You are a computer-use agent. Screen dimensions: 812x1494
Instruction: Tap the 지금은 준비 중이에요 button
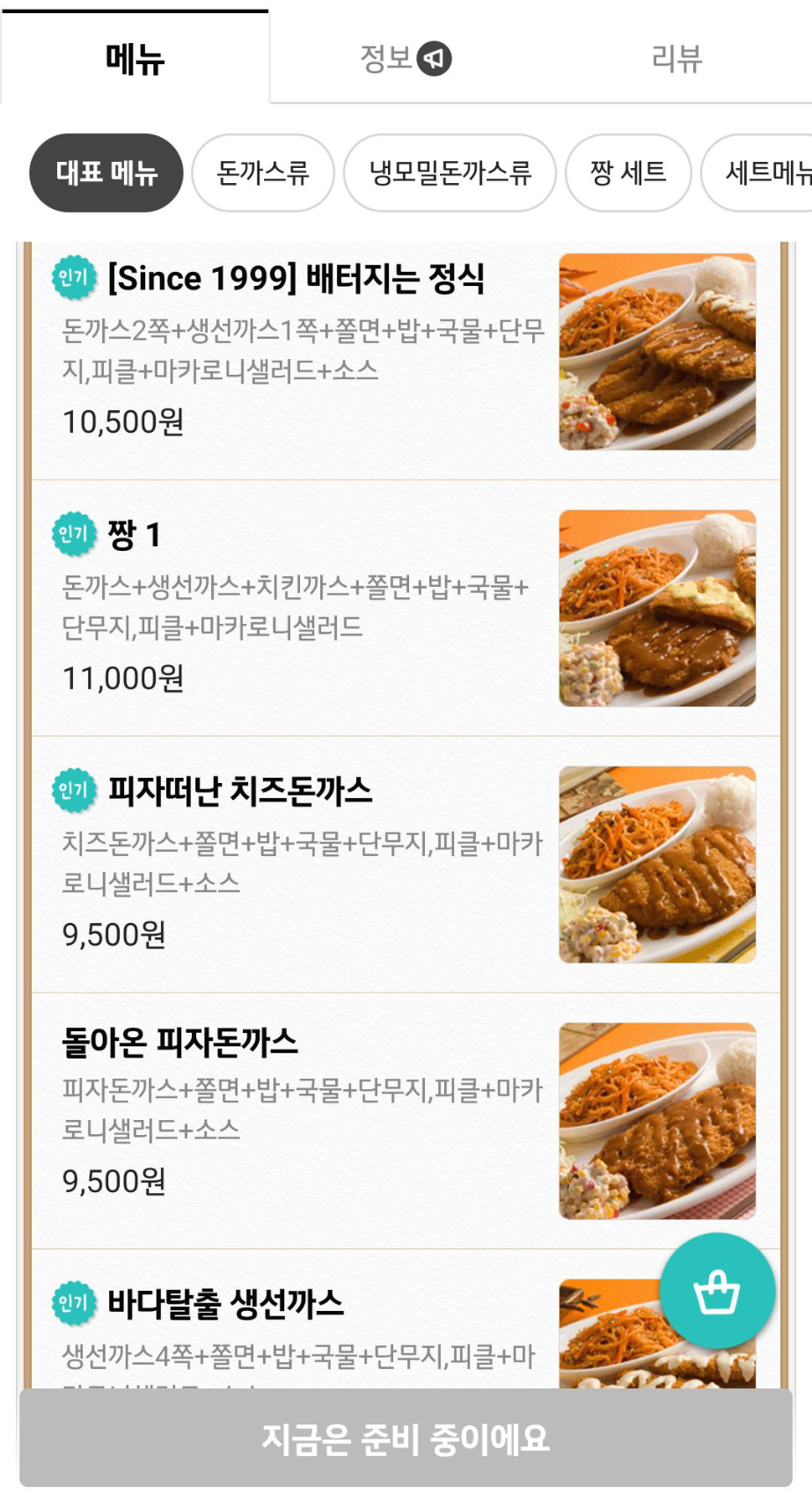pyautogui.click(x=406, y=1438)
